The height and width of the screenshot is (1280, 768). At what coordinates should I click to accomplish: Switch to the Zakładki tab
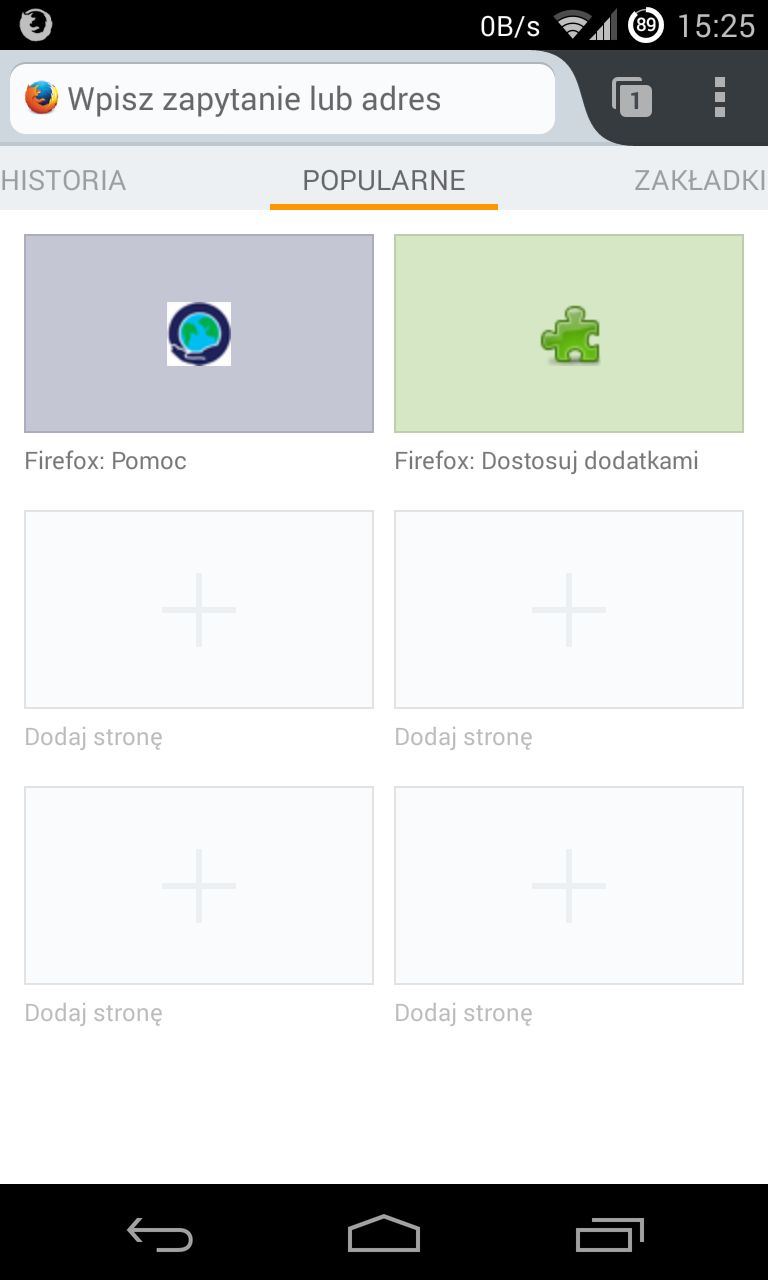[x=700, y=180]
